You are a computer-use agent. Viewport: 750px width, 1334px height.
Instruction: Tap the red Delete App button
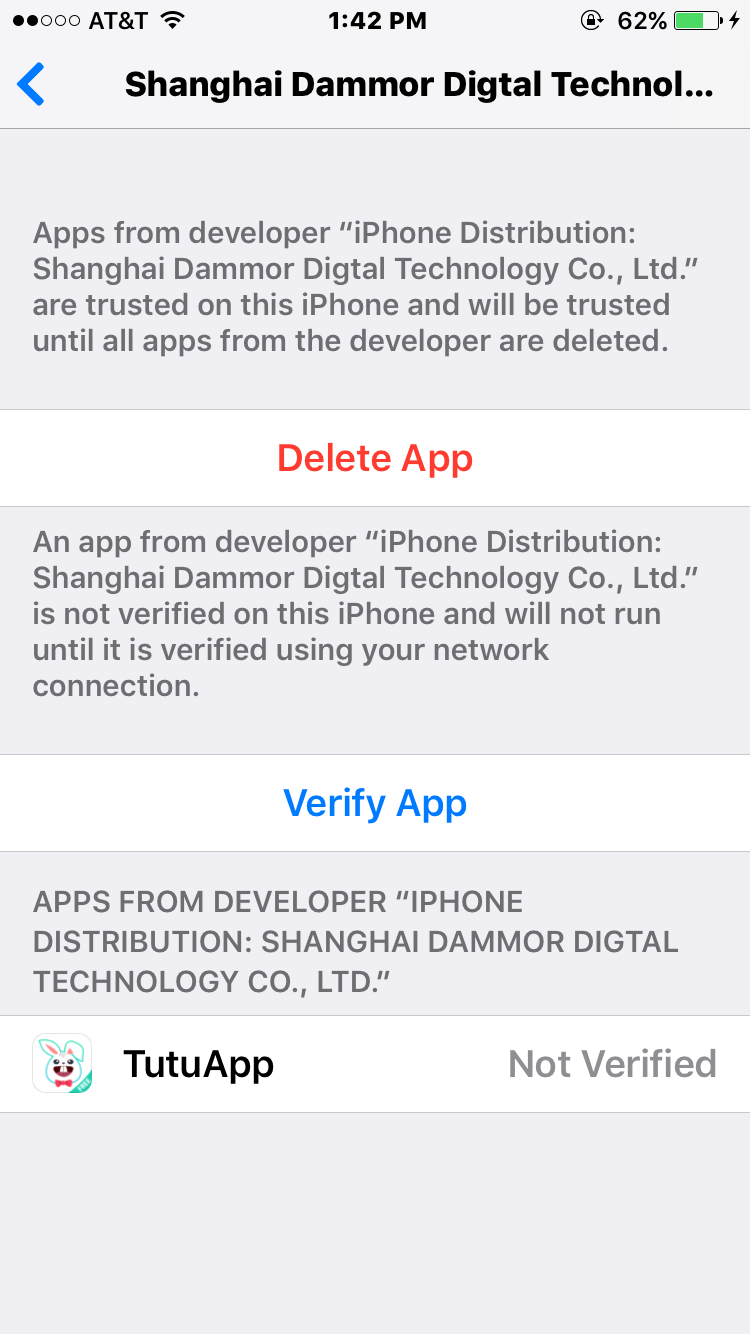click(x=375, y=458)
